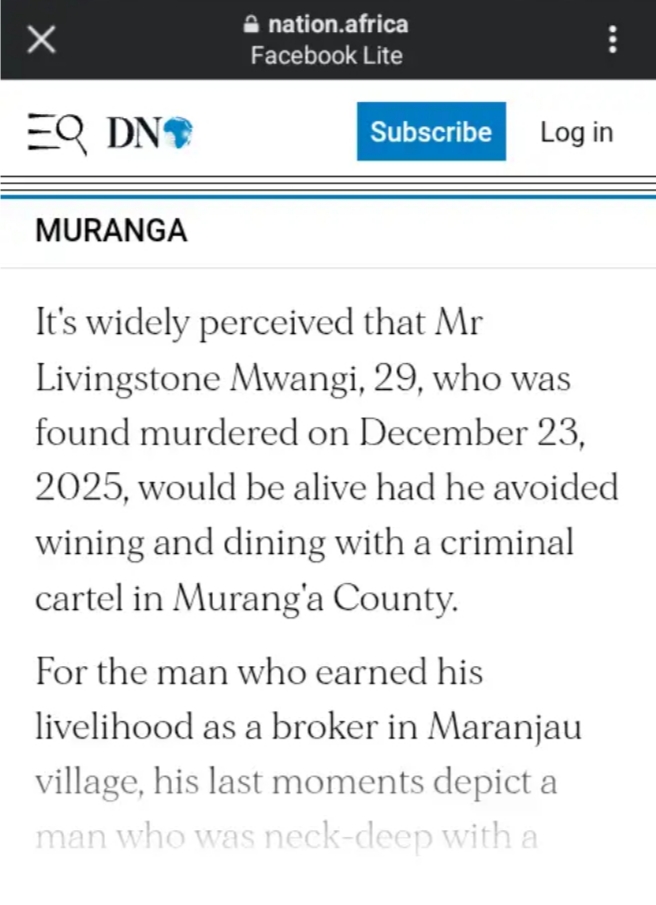Log in to Nation account
The width and height of the screenshot is (656, 905).
tap(576, 132)
